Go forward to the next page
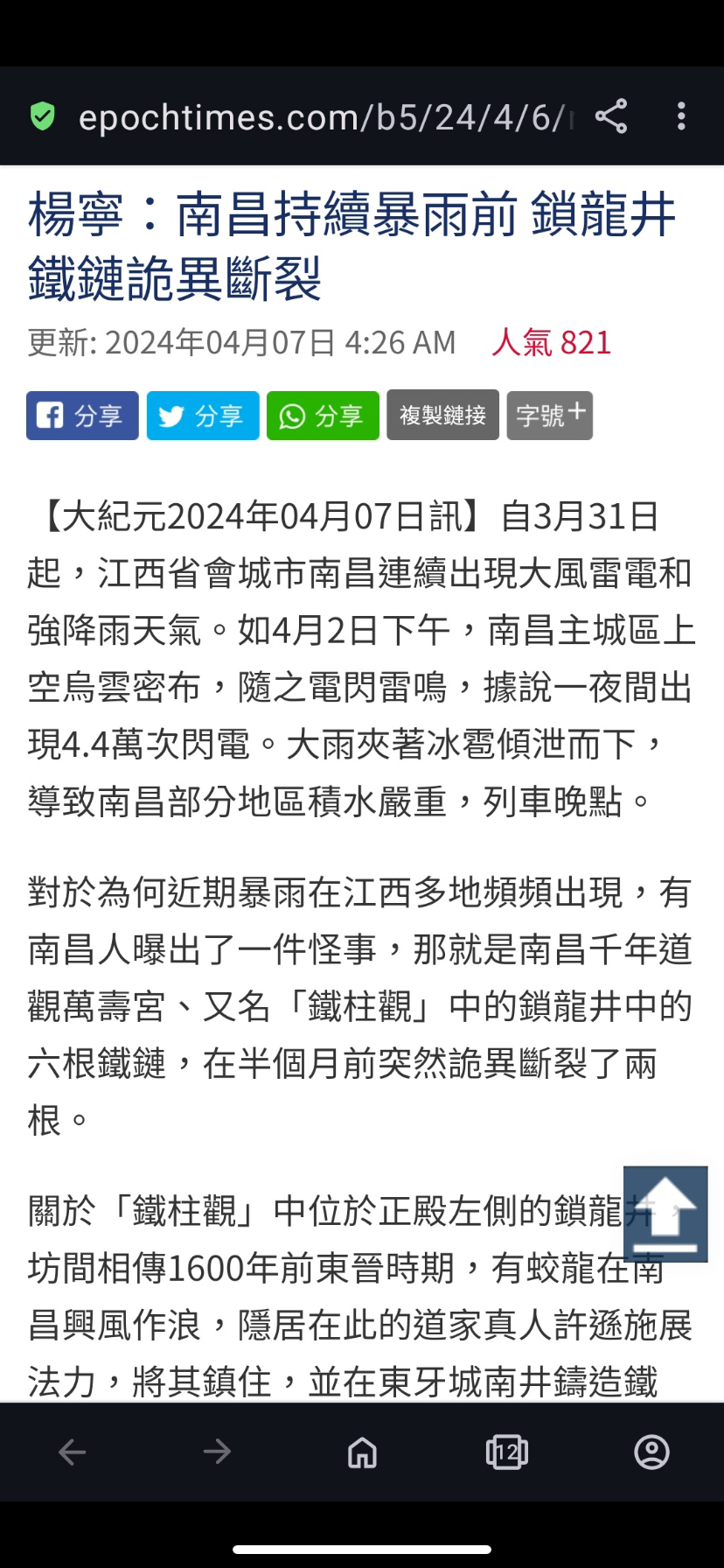The height and width of the screenshot is (1568, 724). pyautogui.click(x=217, y=1452)
